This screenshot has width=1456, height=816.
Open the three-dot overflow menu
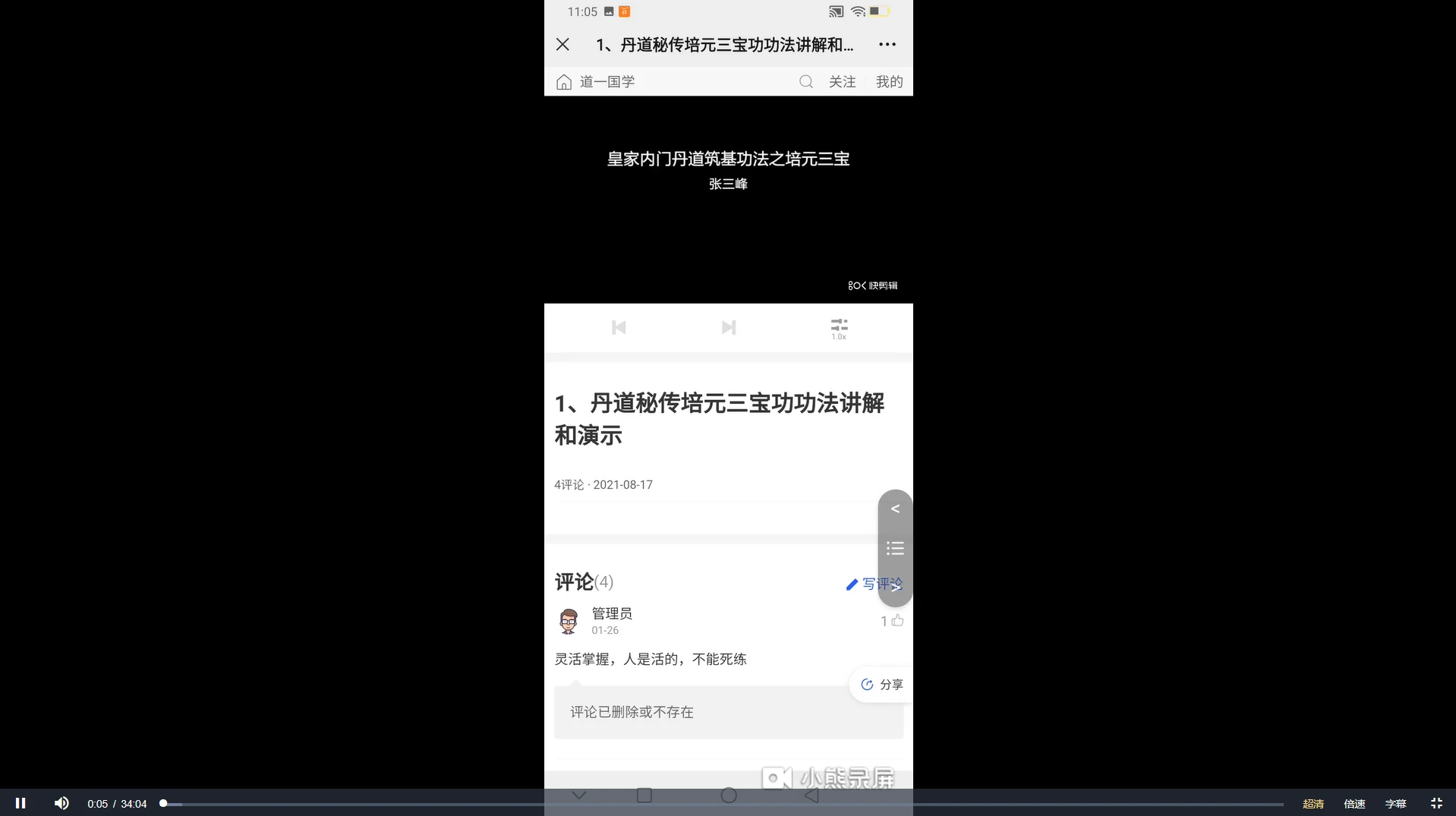coord(887,45)
